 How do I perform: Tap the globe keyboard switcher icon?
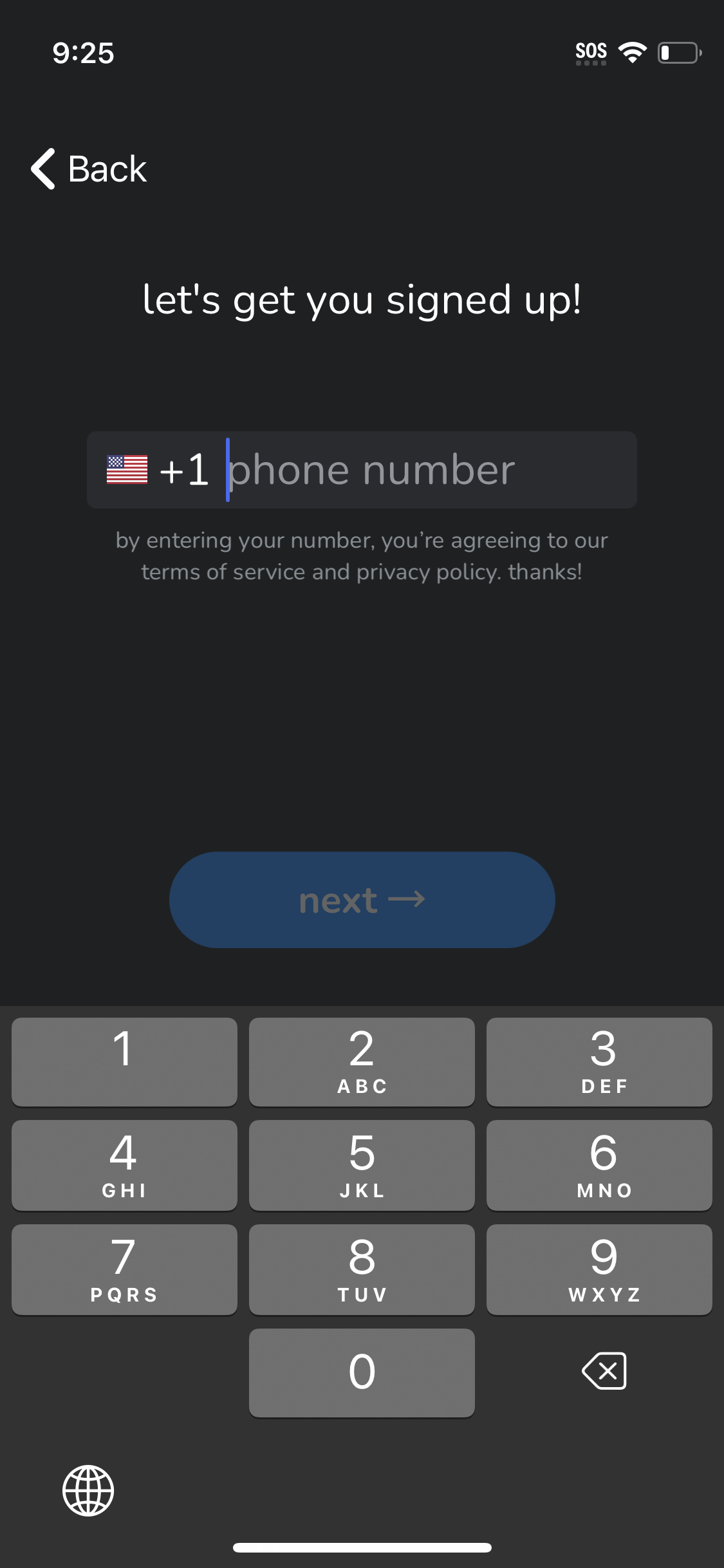88,1491
